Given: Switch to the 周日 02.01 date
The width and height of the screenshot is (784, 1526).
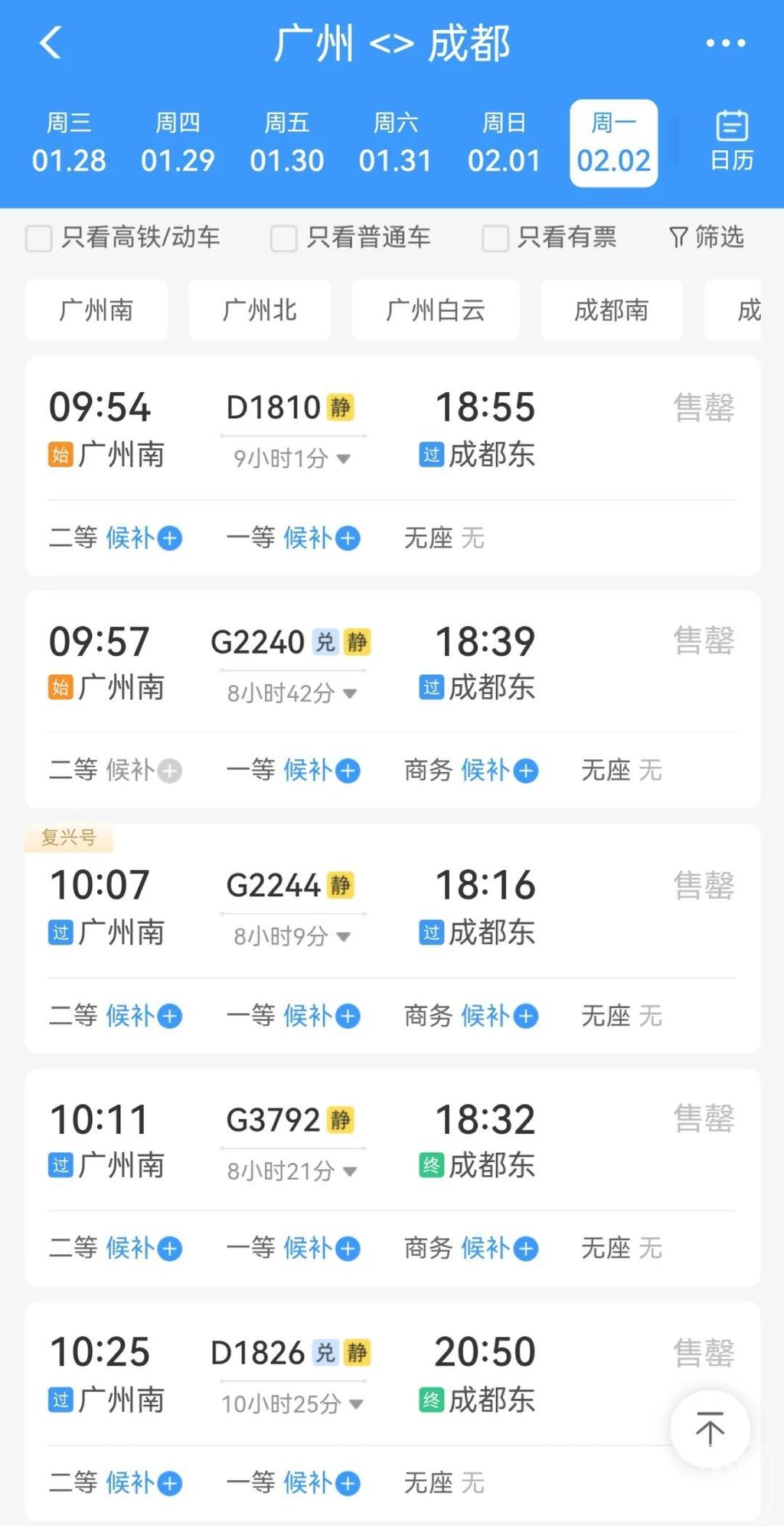Looking at the screenshot, I should (x=504, y=142).
